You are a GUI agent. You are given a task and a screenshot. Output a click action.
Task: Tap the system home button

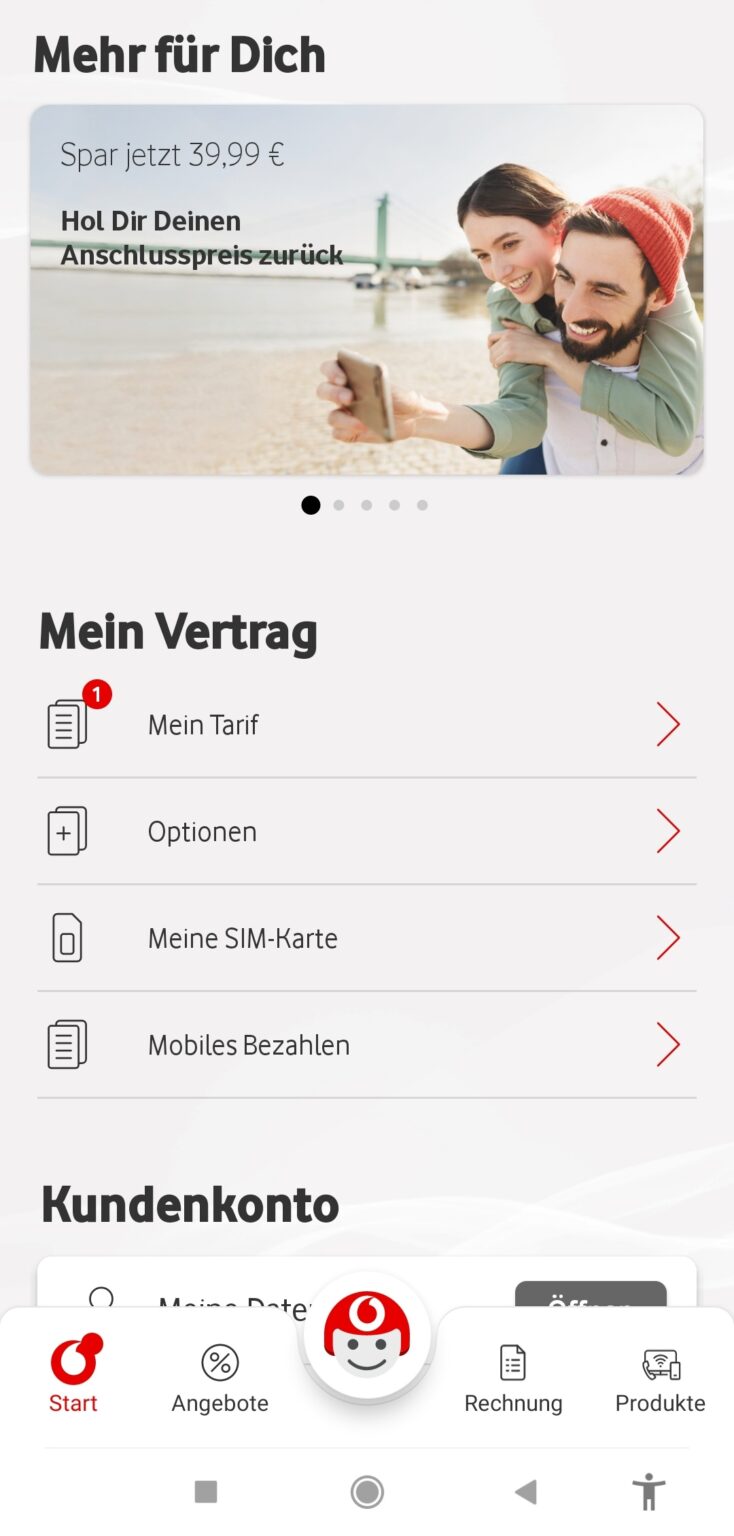tap(367, 1492)
